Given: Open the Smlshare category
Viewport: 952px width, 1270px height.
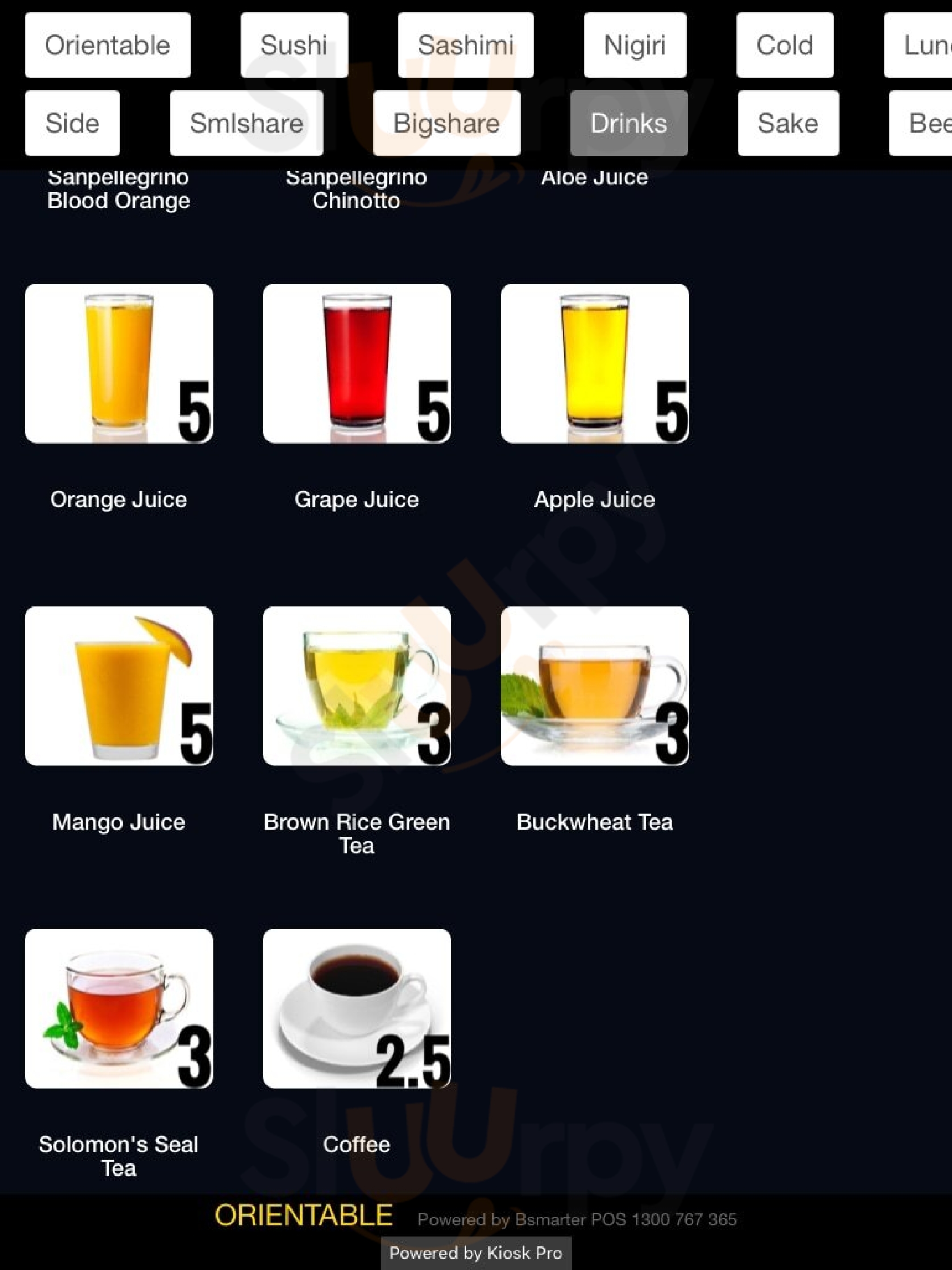Looking at the screenshot, I should pyautogui.click(x=246, y=123).
